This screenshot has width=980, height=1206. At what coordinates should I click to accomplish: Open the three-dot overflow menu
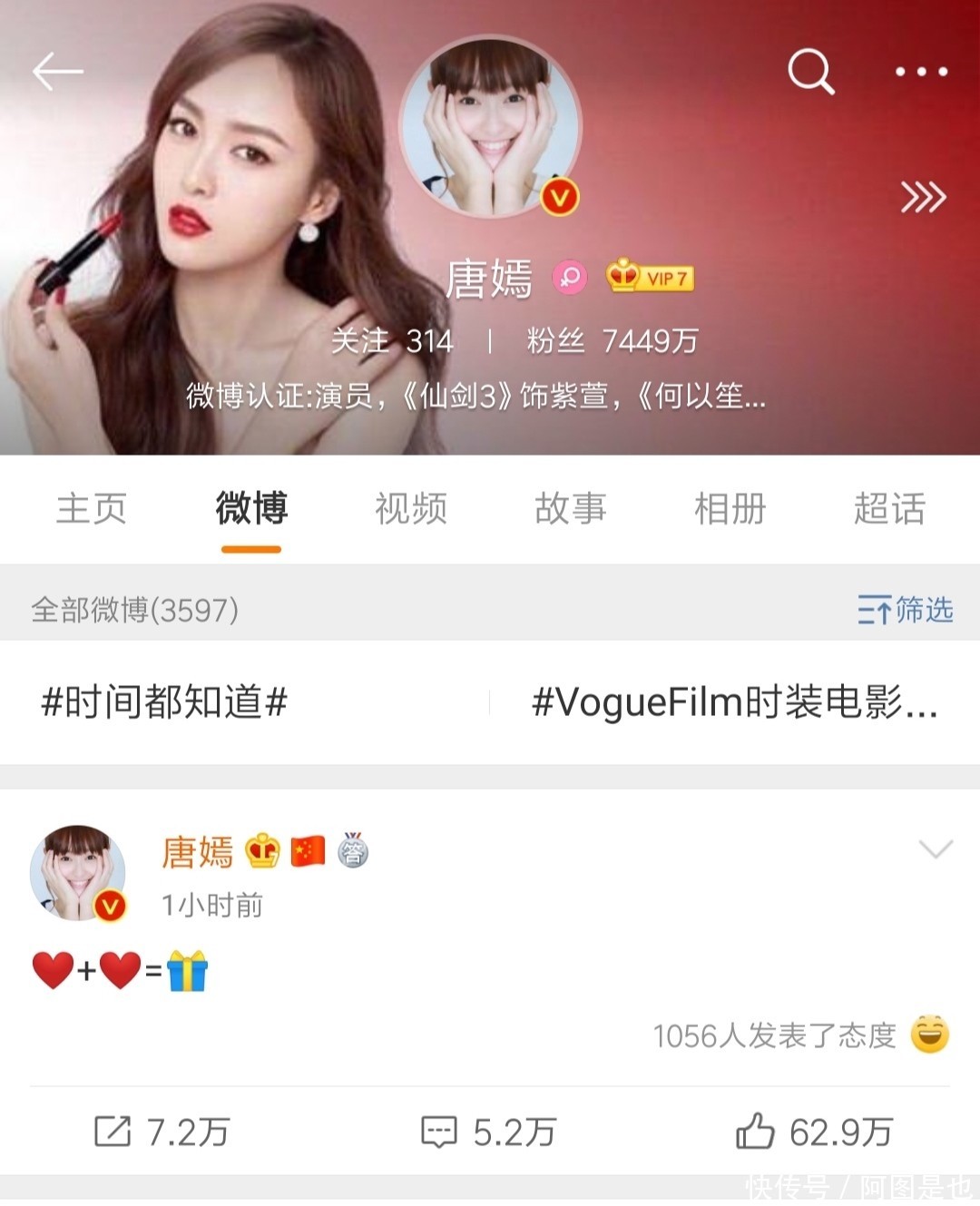point(921,71)
